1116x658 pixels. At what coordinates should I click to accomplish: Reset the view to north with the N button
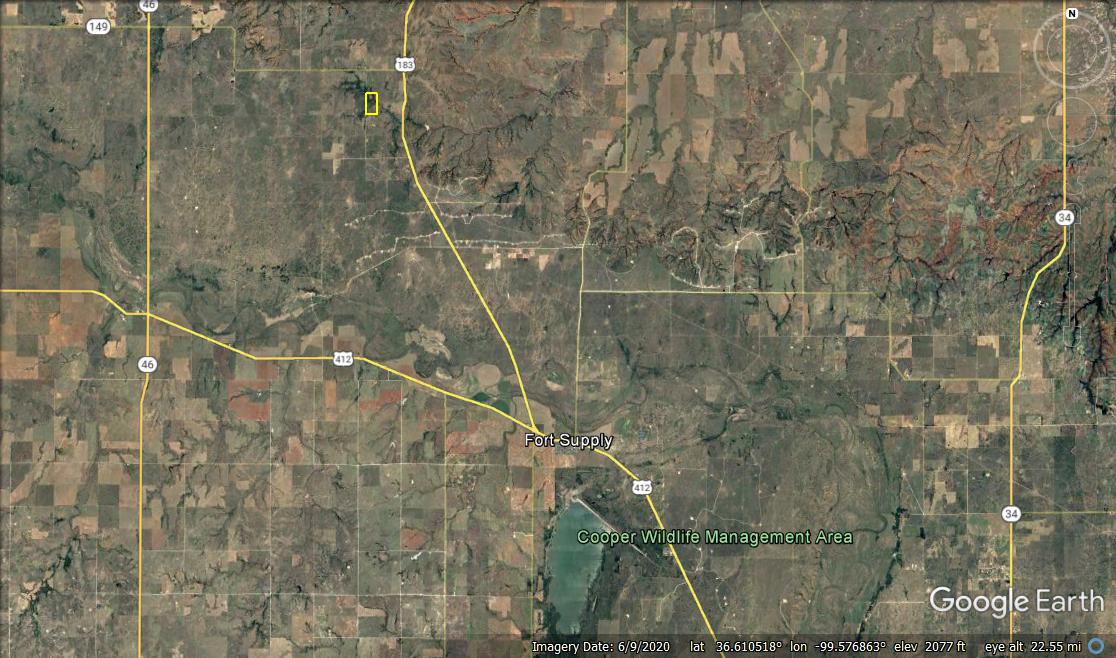1071,14
